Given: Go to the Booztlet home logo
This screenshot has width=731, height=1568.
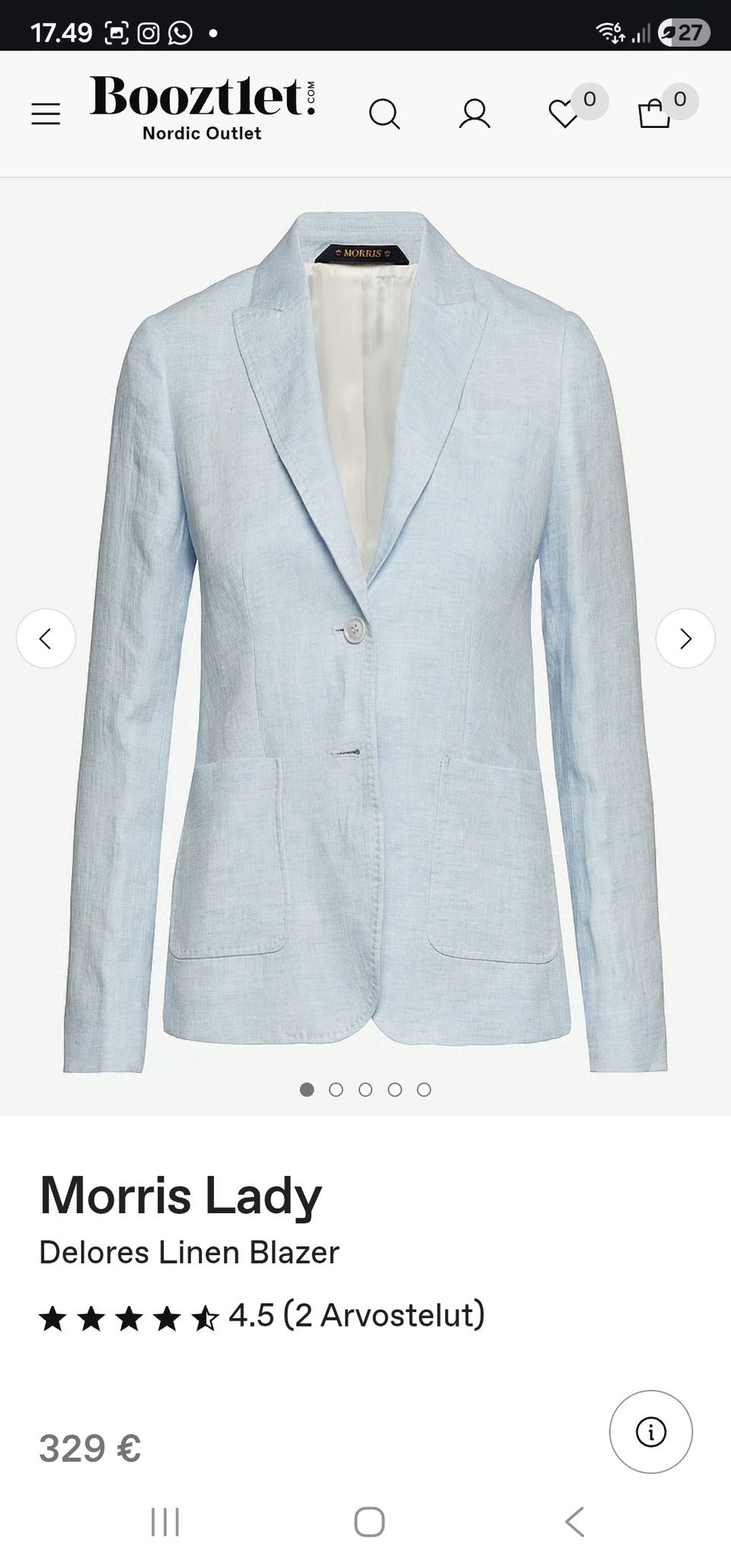Looking at the screenshot, I should tap(203, 108).
